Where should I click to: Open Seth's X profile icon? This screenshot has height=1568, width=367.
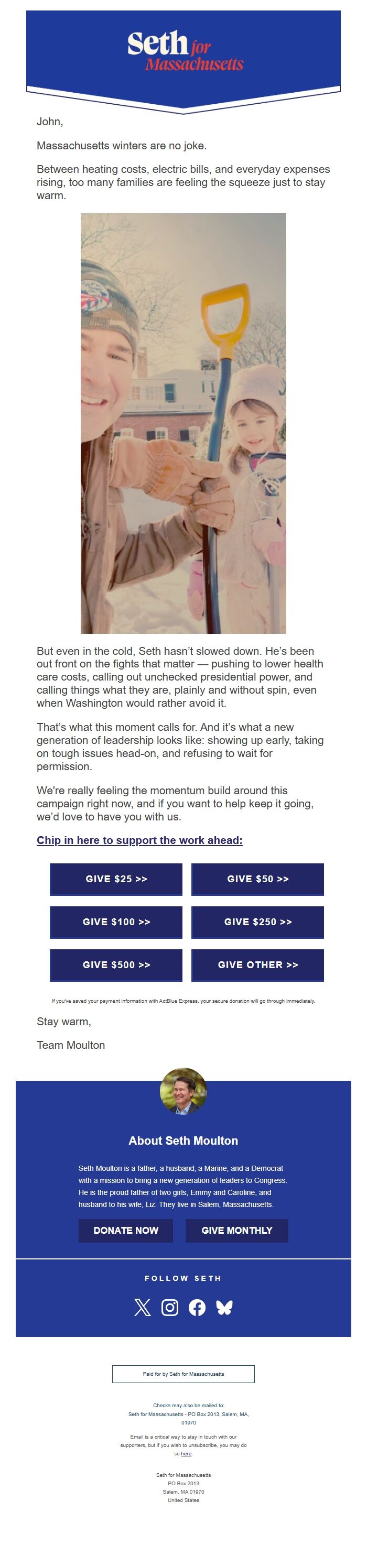coord(142,1307)
